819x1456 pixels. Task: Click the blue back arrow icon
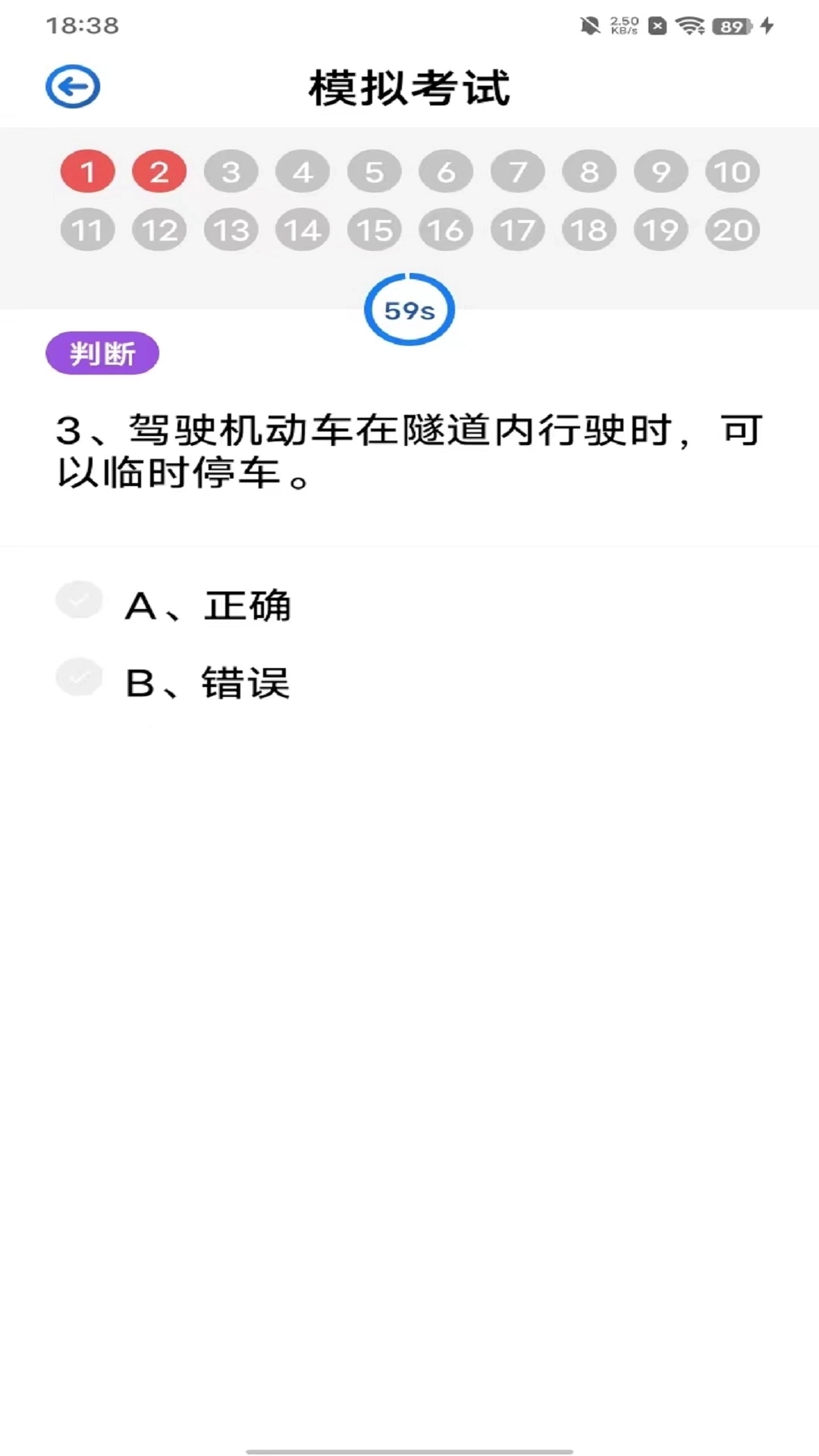click(x=73, y=86)
